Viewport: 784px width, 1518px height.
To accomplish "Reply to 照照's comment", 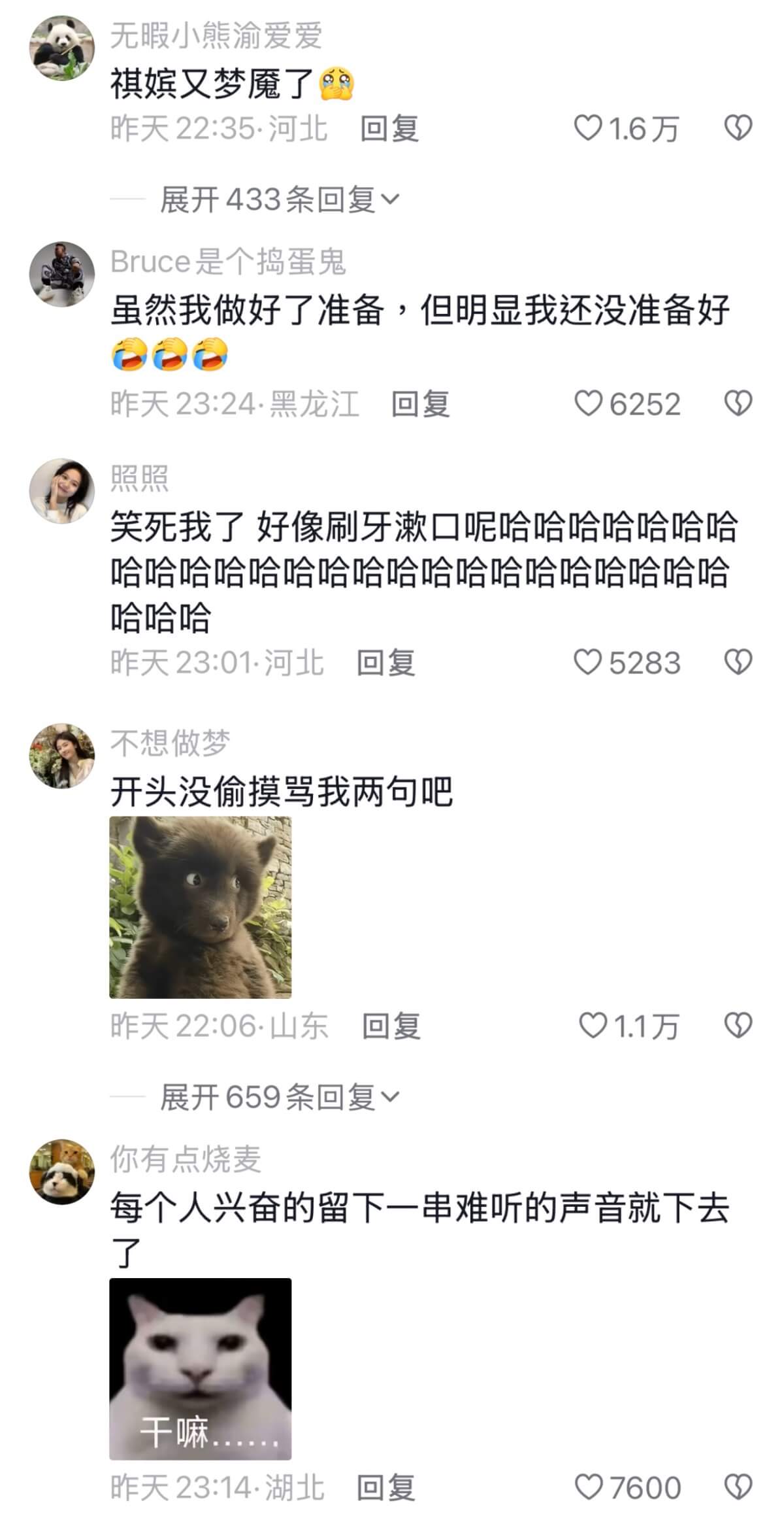I will (385, 662).
